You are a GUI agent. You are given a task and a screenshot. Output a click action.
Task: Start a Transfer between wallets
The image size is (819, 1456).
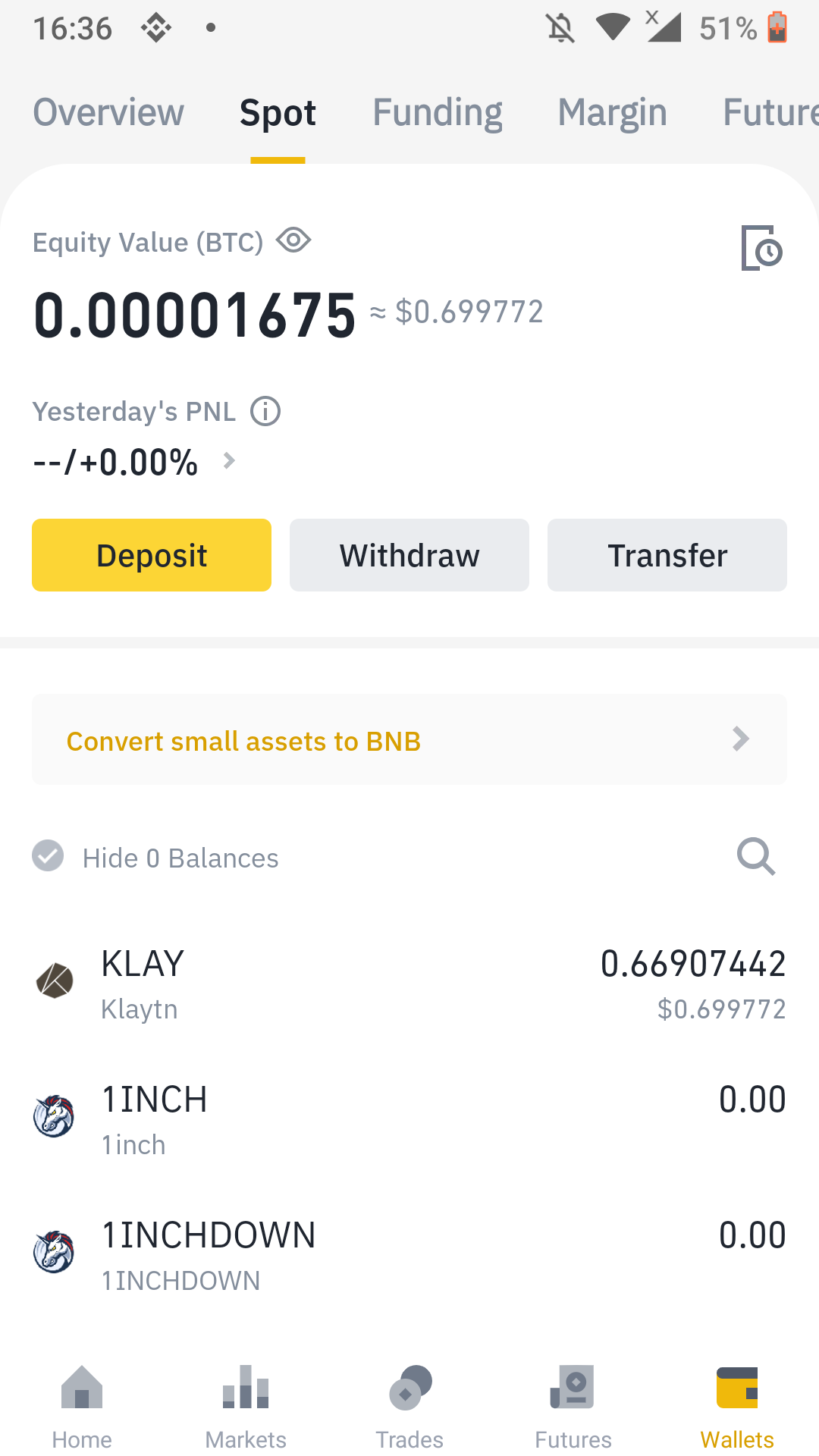[x=667, y=555]
